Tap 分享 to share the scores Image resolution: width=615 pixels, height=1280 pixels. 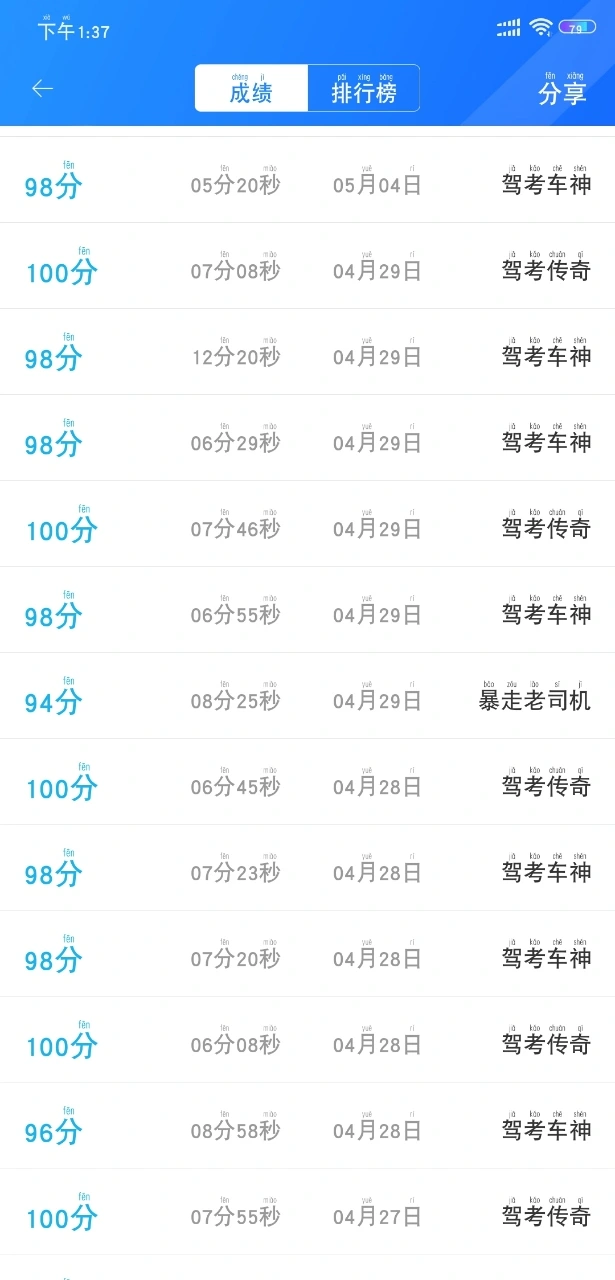[562, 89]
